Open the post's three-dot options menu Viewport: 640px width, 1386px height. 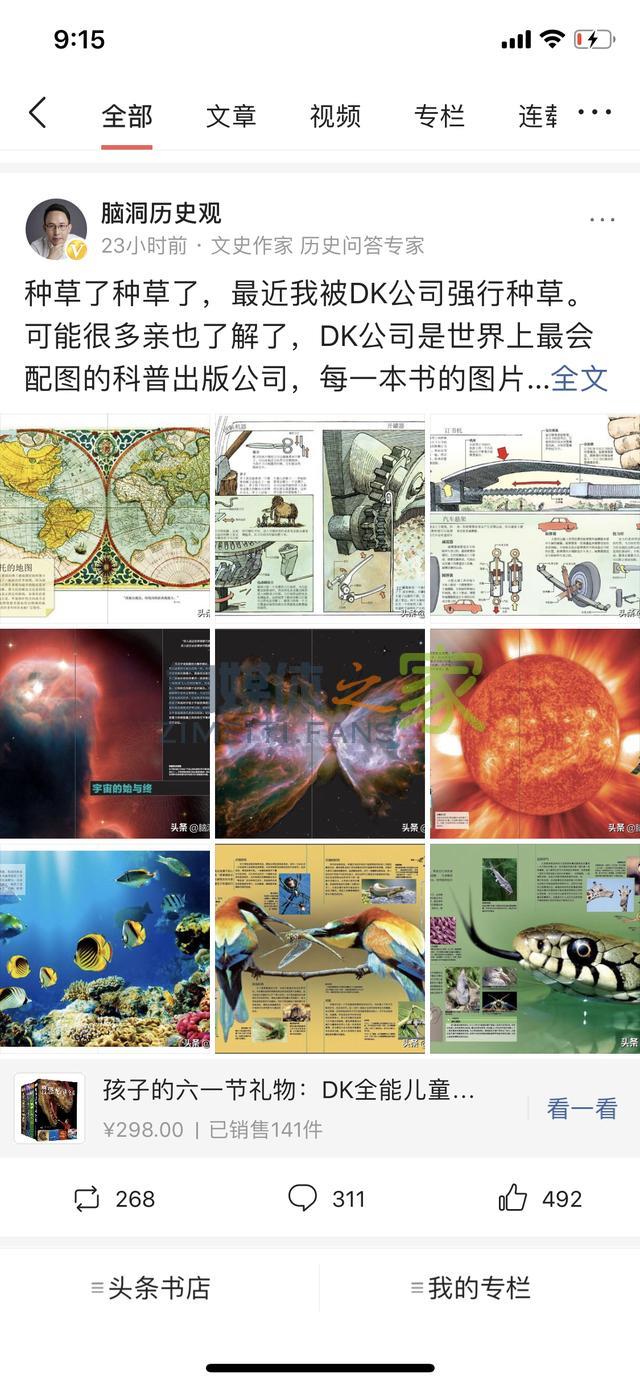point(602,220)
